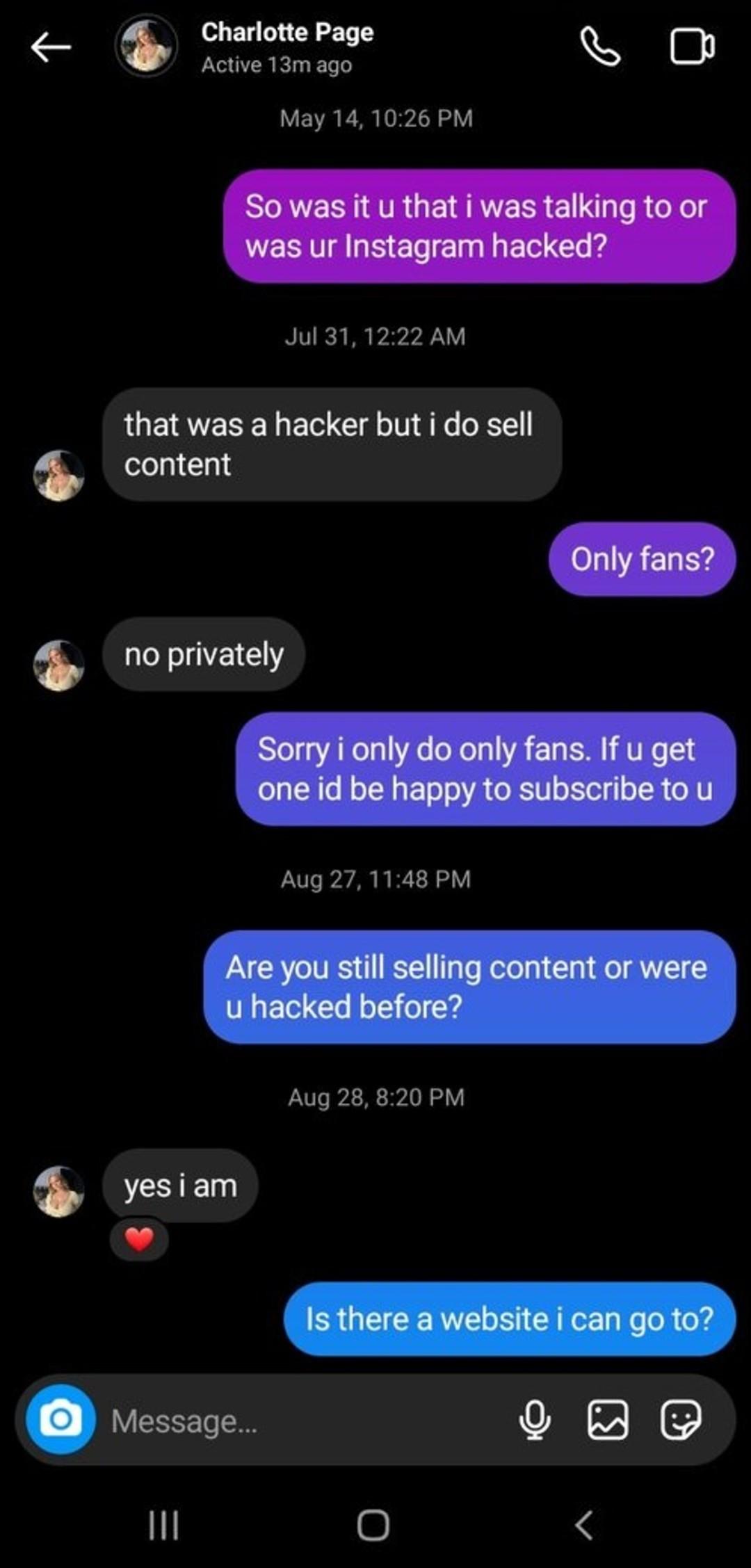The height and width of the screenshot is (1568, 751).
Task: Open the camera from the message bar
Action: coord(60,1419)
